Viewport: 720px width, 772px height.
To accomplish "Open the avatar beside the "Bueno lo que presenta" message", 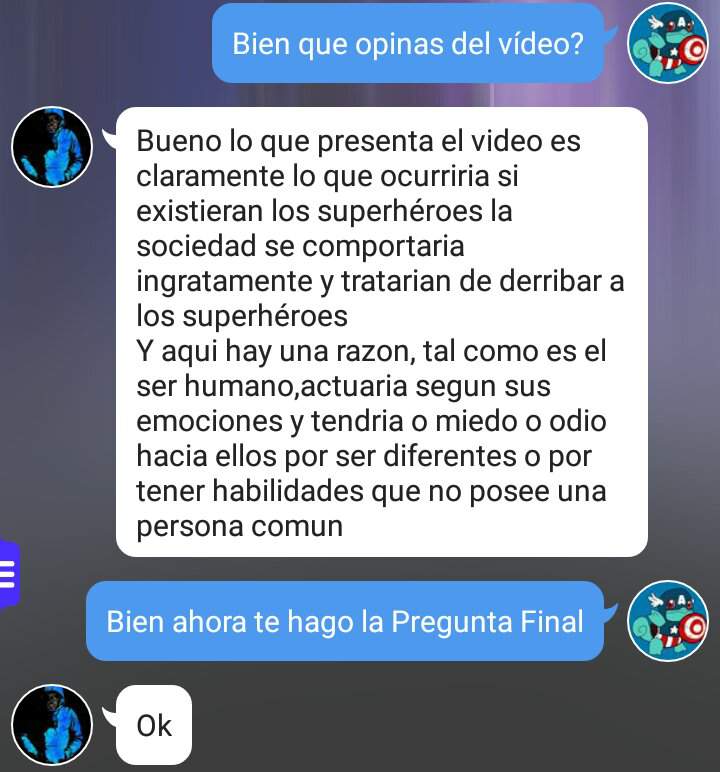I will pos(52,148).
